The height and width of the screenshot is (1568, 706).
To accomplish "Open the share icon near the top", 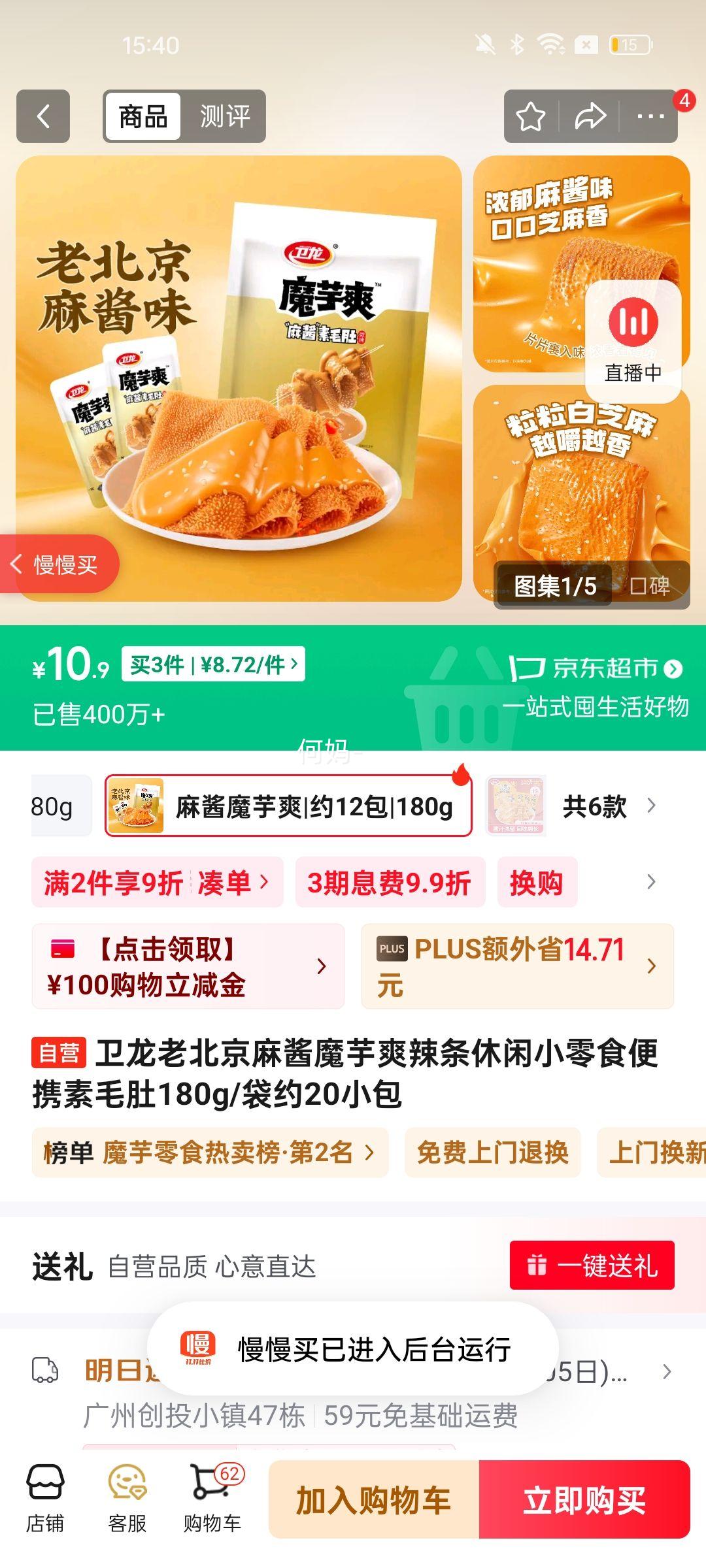I will pyautogui.click(x=589, y=116).
